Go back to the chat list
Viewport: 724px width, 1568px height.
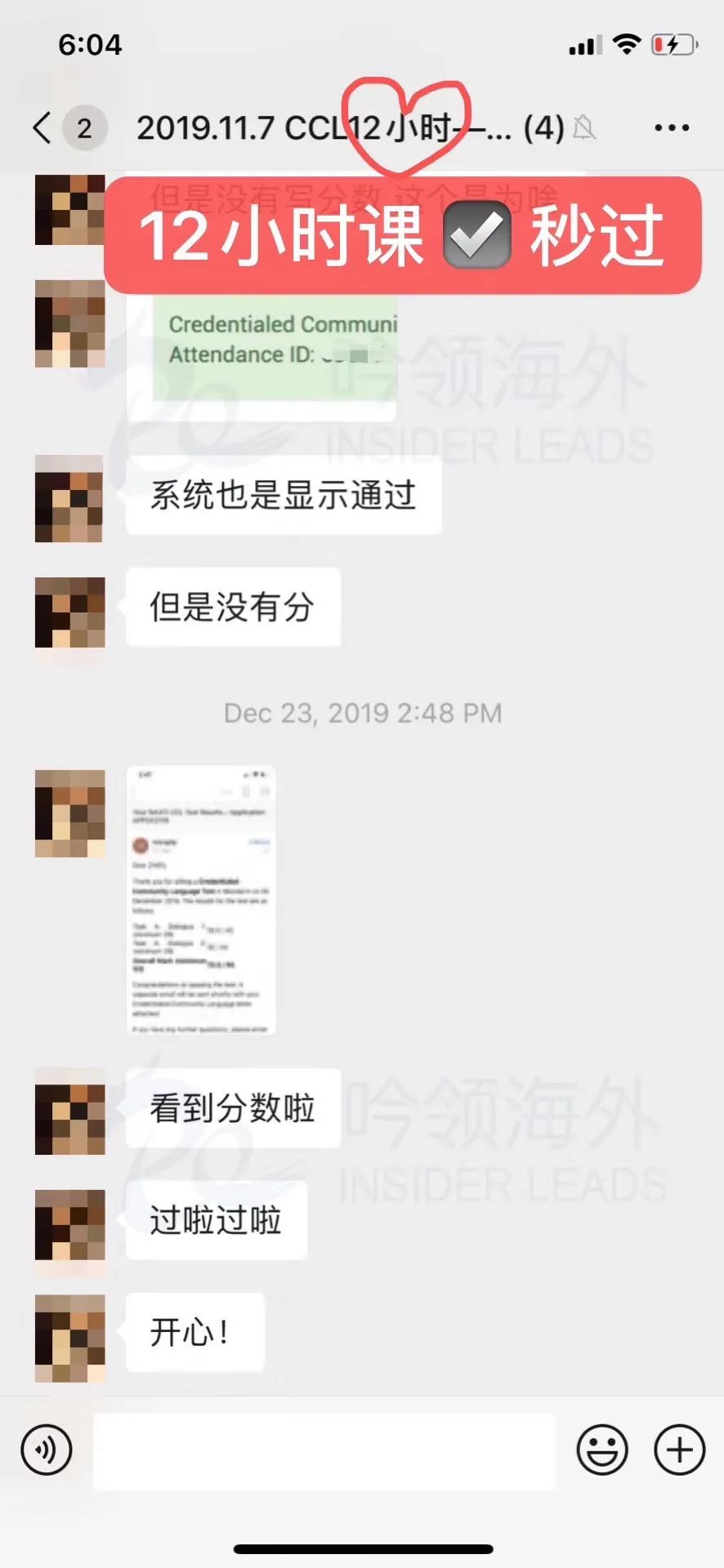coord(42,128)
